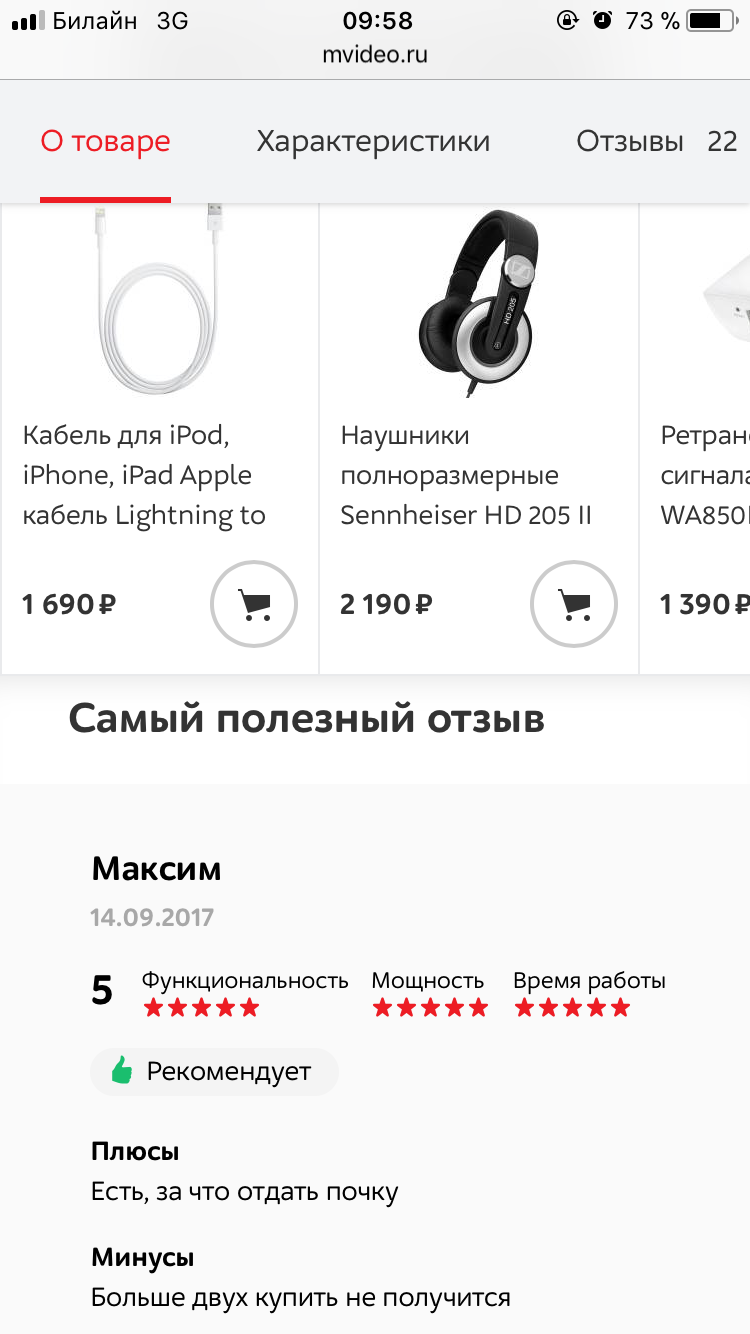Add Sennheiser HD 205 II to cart
750x1334 pixels.
tap(573, 604)
